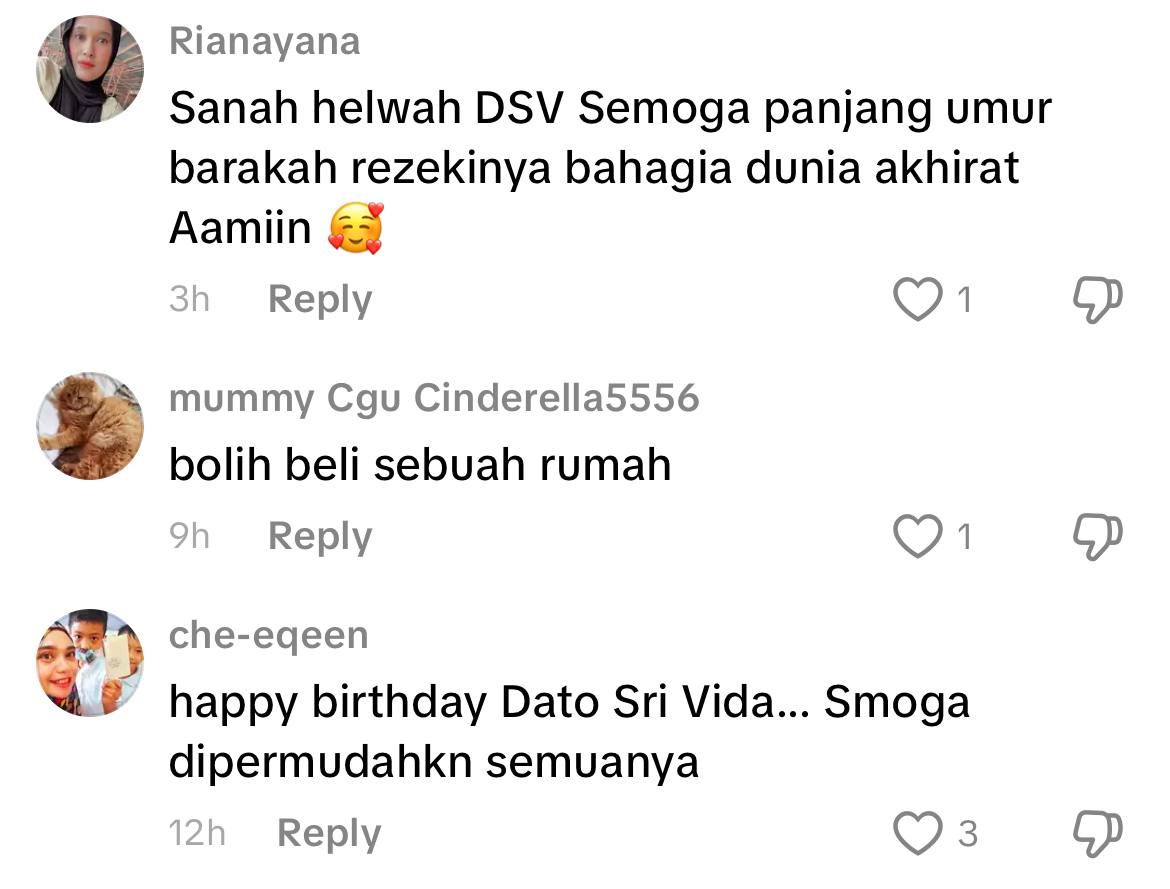Viewport: 1170px width, 889px height.
Task: Reply to mummy Cgu Cinderella5556's comment
Action: click(x=319, y=536)
